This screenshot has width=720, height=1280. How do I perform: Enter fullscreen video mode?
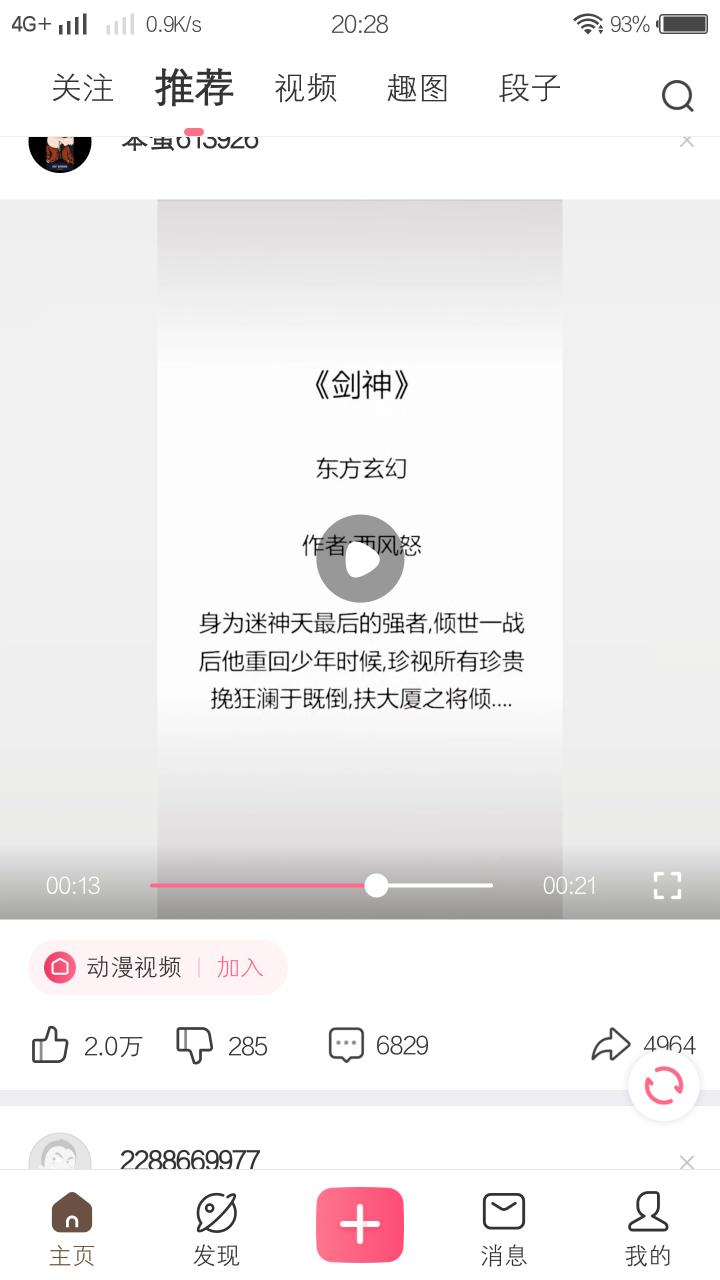(667, 885)
